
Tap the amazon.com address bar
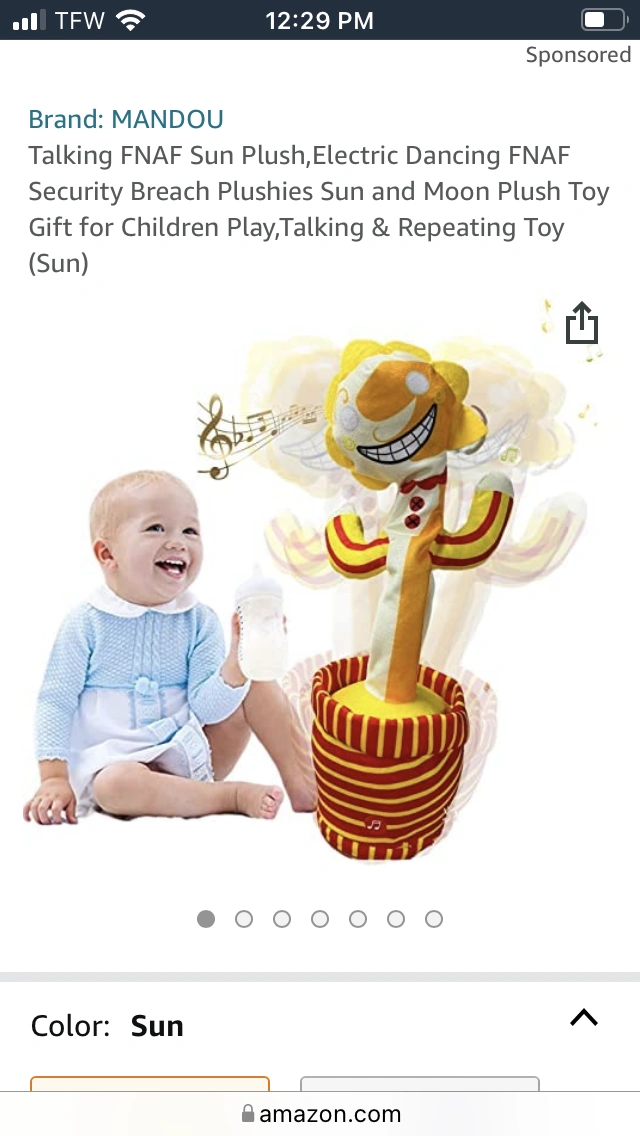pyautogui.click(x=320, y=1114)
